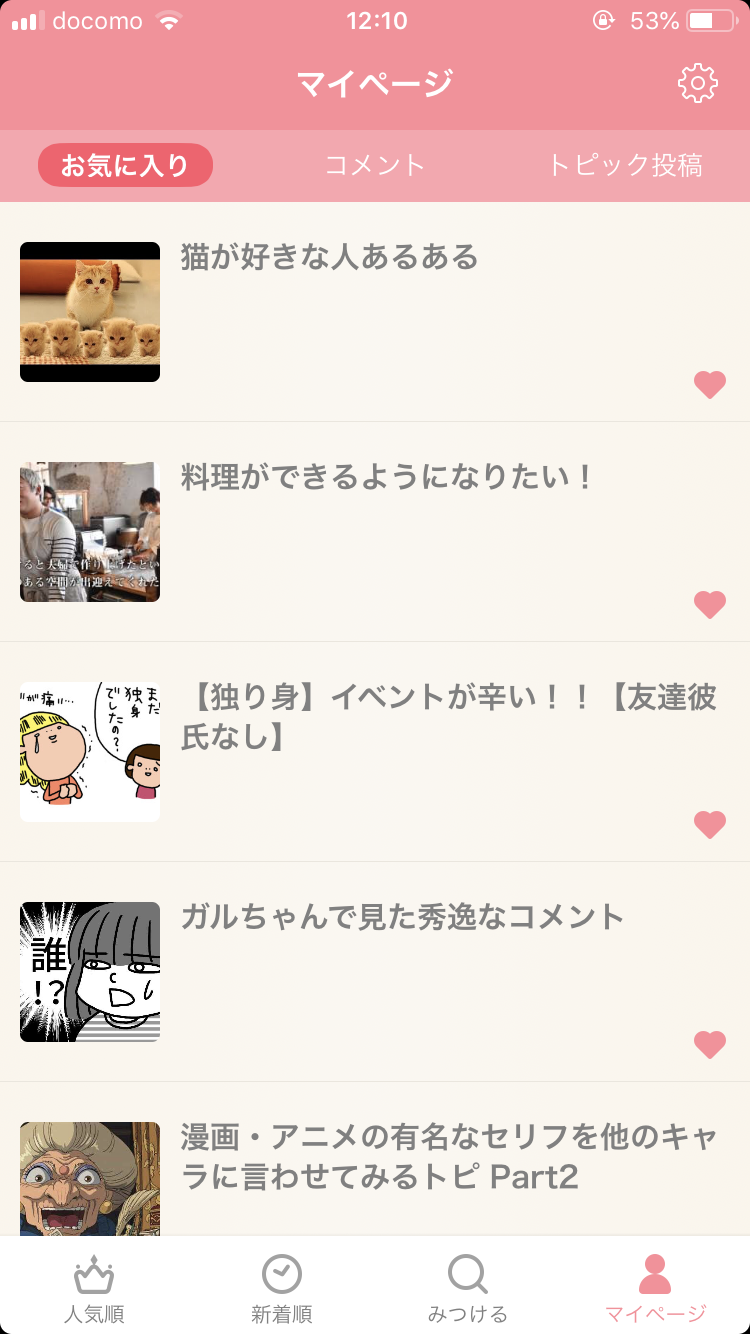Open the 誰!? manga thumbnail image
Screen dimensions: 750x1334
pos(89,971)
